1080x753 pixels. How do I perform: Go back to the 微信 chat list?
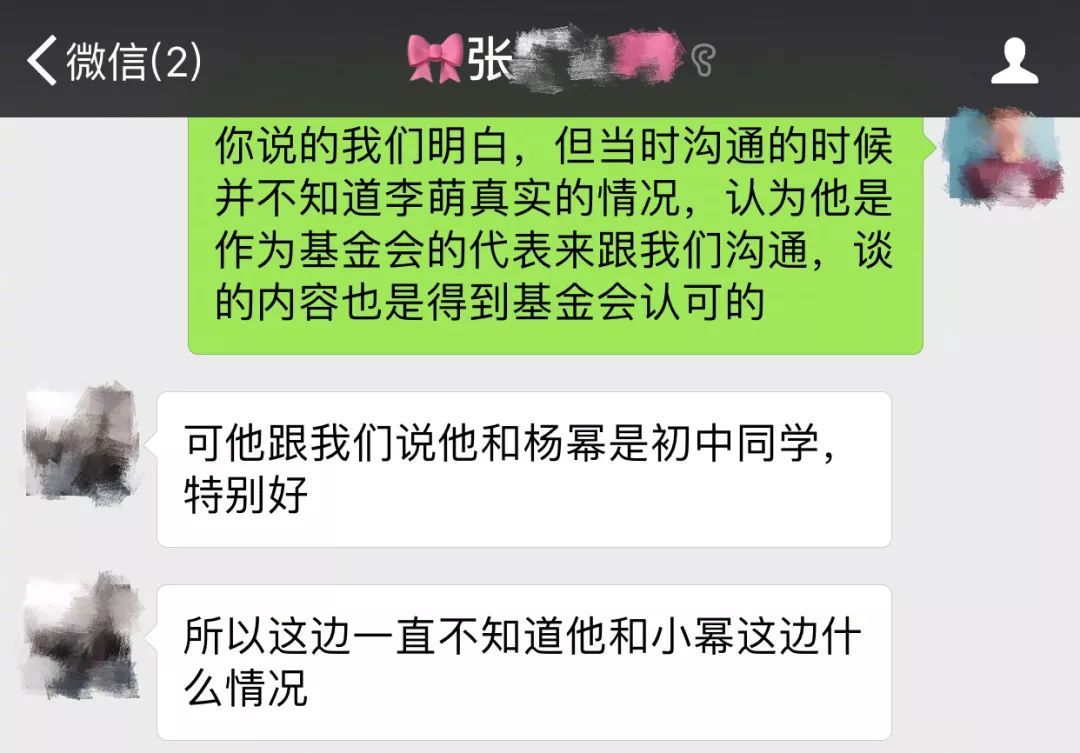point(112,61)
